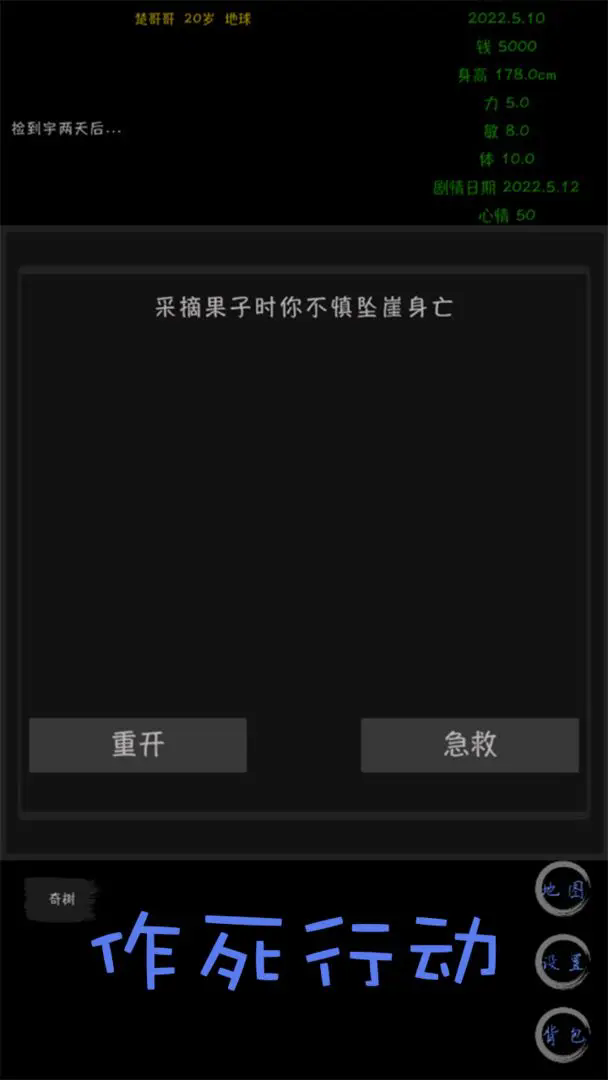Open the 地图 map
This screenshot has height=1080, width=608.
(x=562, y=890)
